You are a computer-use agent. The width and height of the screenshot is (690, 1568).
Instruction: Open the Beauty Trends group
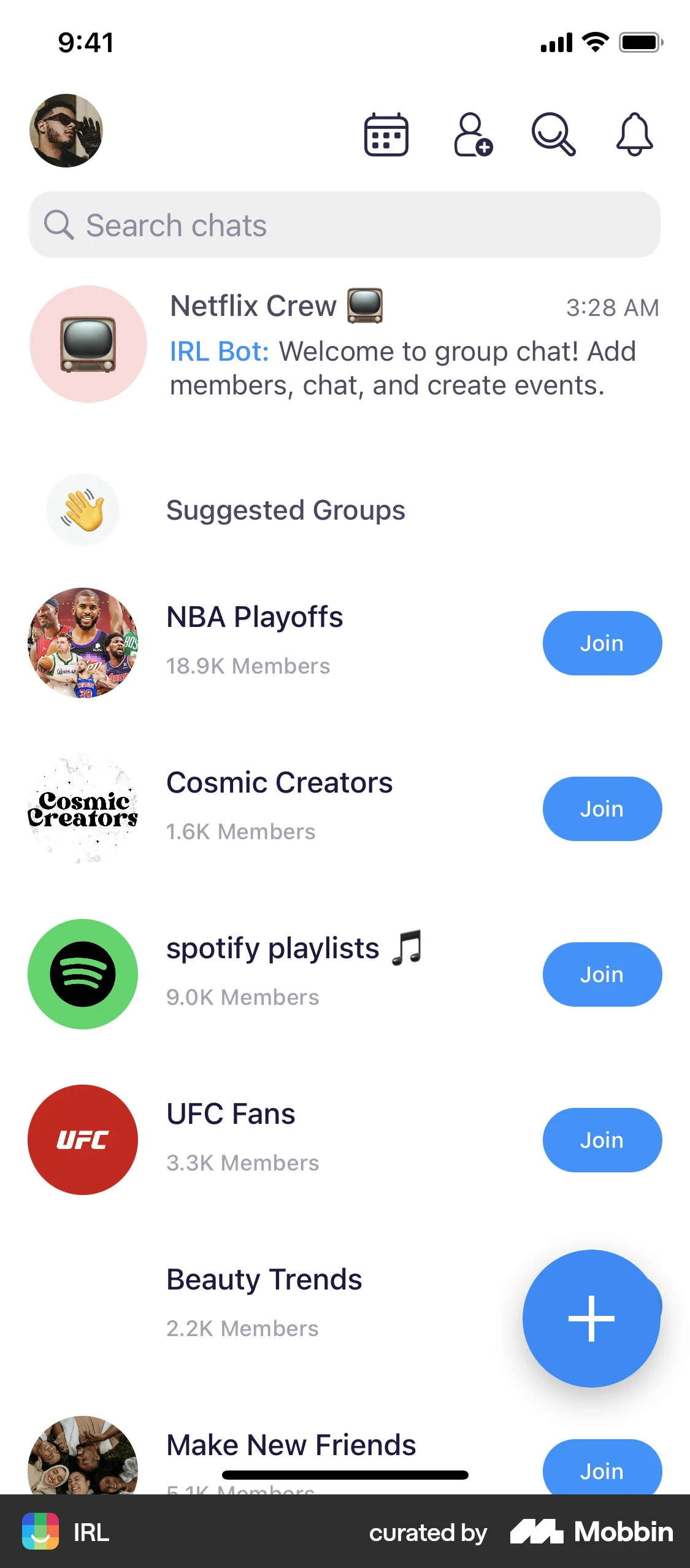264,1279
